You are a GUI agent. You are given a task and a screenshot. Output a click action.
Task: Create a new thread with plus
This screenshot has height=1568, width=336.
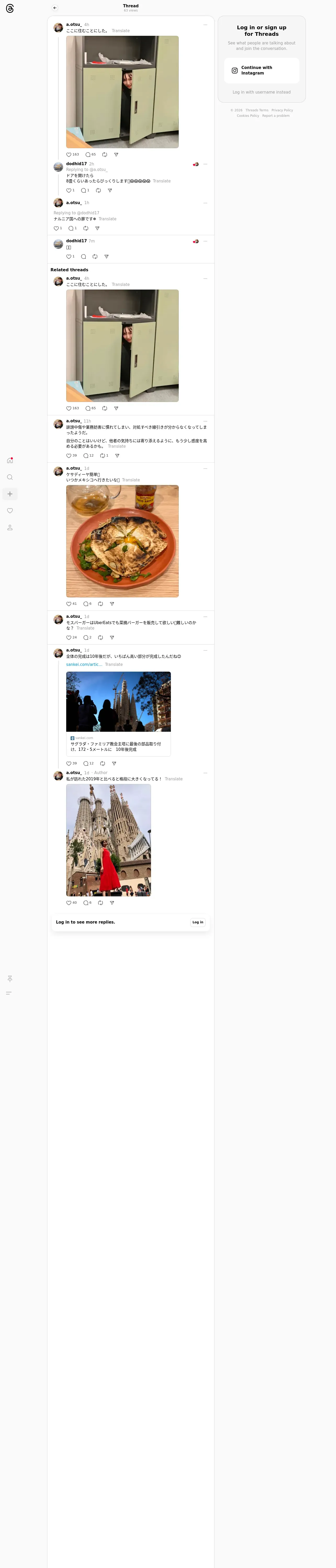[x=10, y=494]
